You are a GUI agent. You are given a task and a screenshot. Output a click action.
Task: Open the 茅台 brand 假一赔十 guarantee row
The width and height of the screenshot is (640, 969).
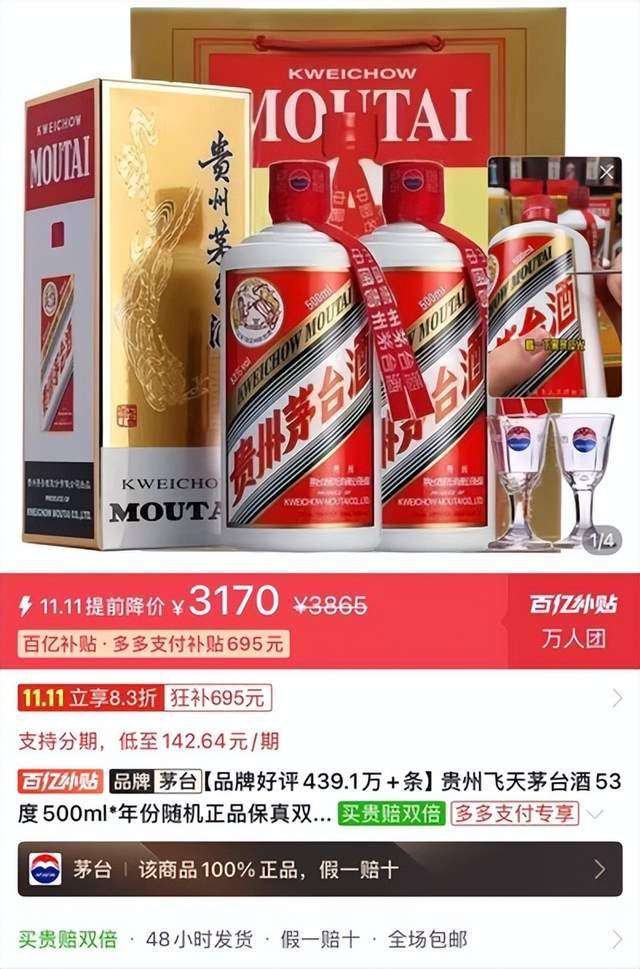coord(320,869)
